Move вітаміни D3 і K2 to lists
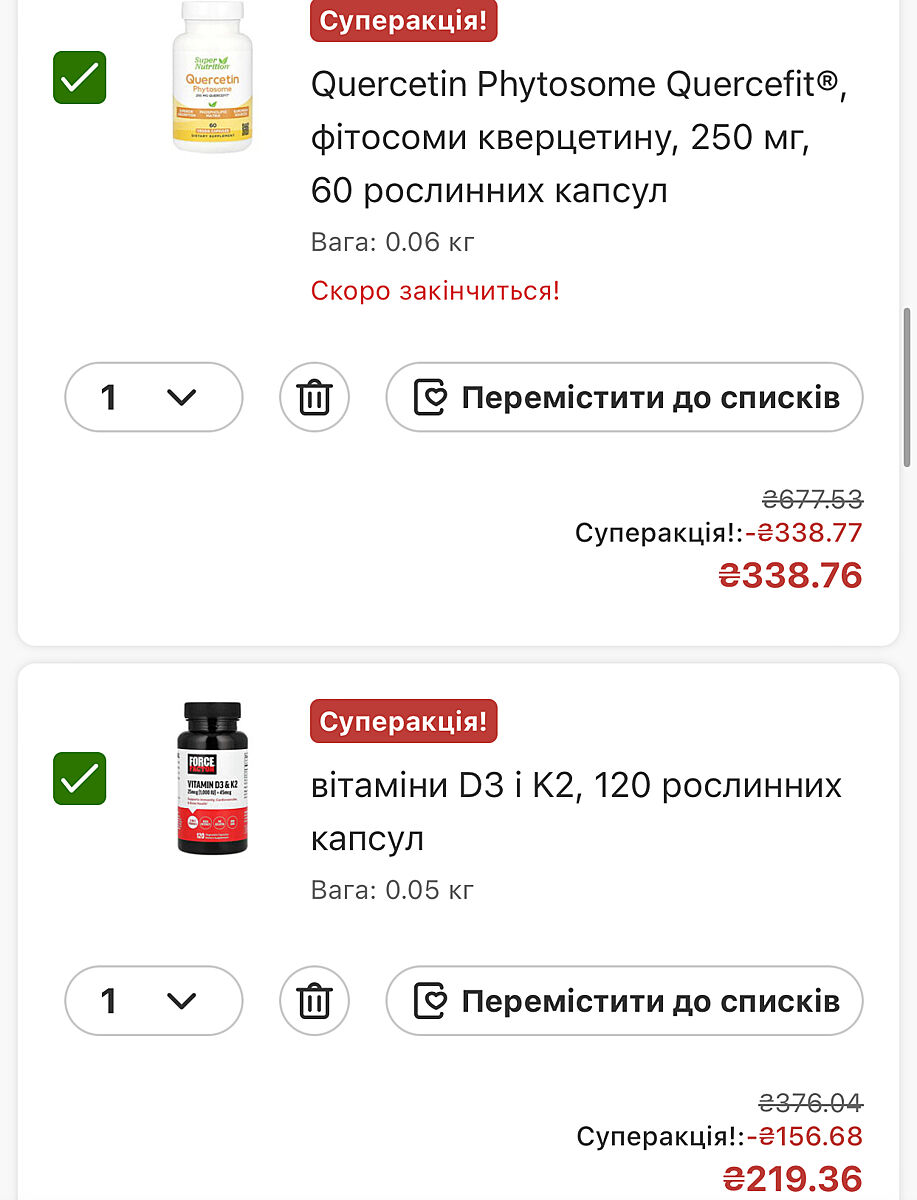This screenshot has width=917, height=1200. coord(624,1000)
